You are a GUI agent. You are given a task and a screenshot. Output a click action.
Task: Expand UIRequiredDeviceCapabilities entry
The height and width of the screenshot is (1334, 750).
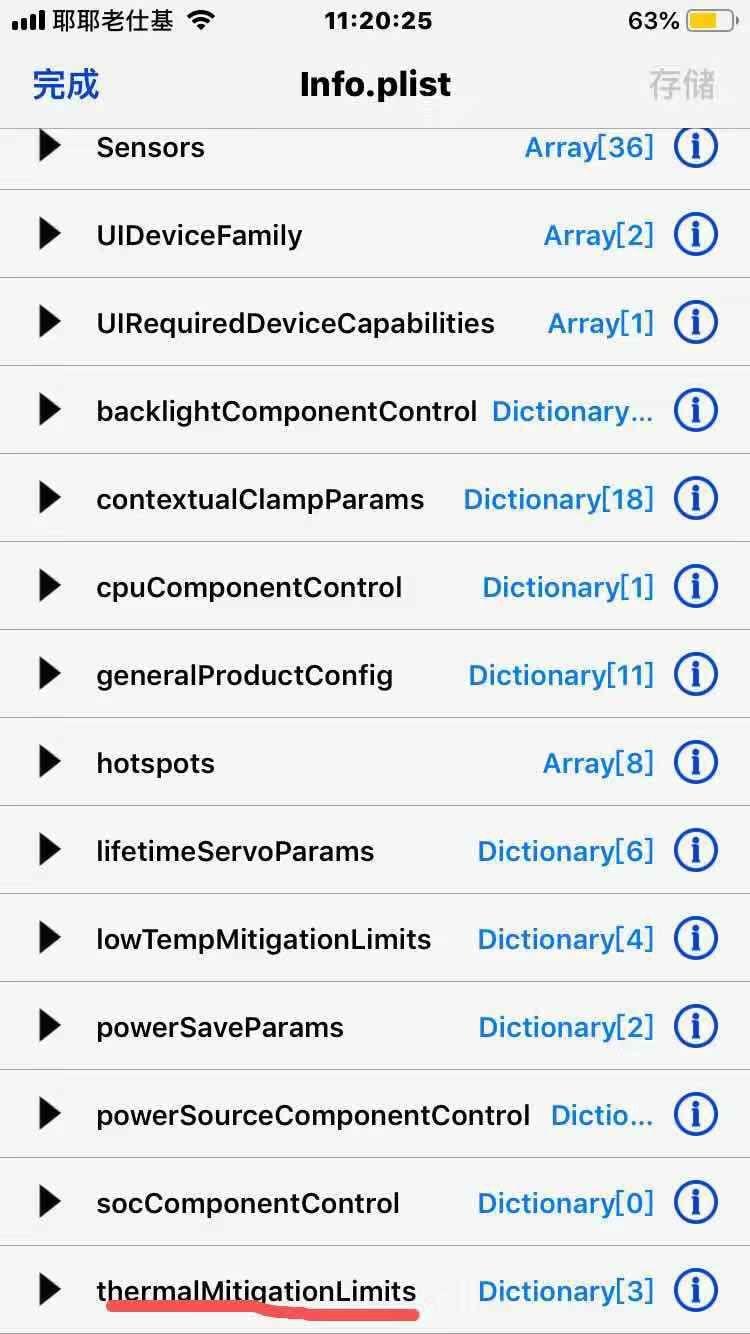point(50,323)
